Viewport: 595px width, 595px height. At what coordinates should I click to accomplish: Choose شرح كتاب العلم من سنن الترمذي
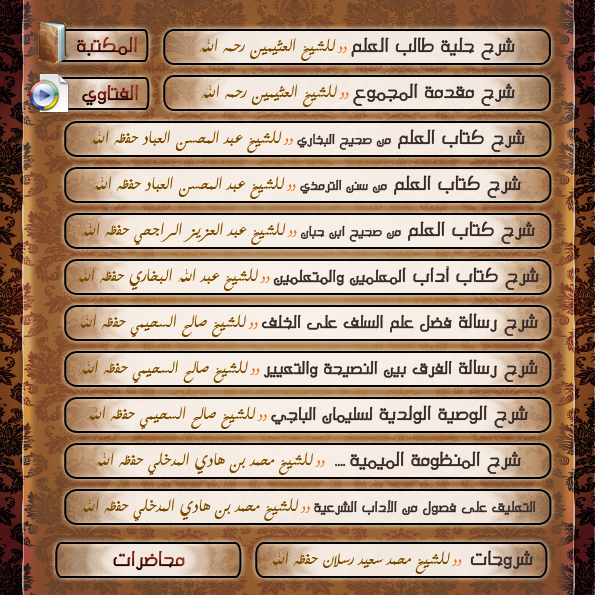[307, 185]
